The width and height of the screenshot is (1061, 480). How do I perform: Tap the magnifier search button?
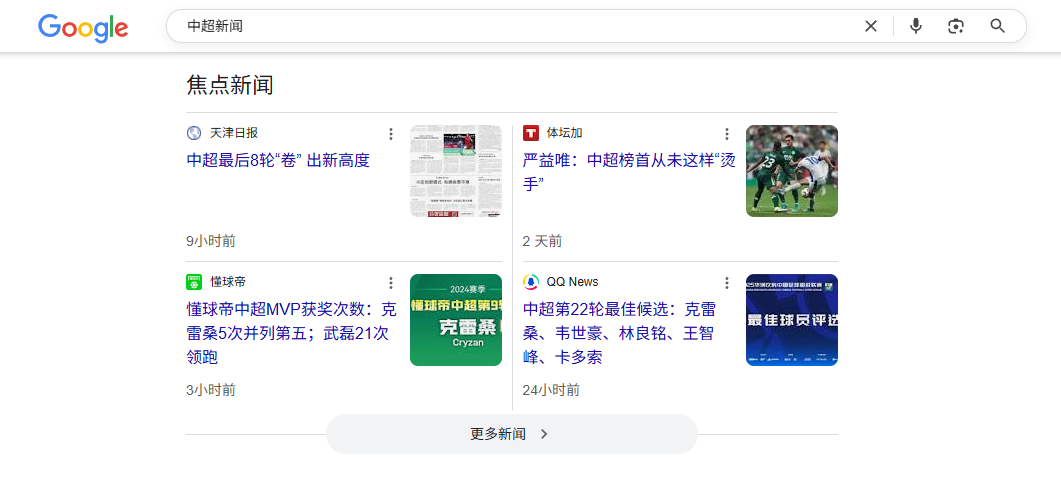click(x=997, y=26)
